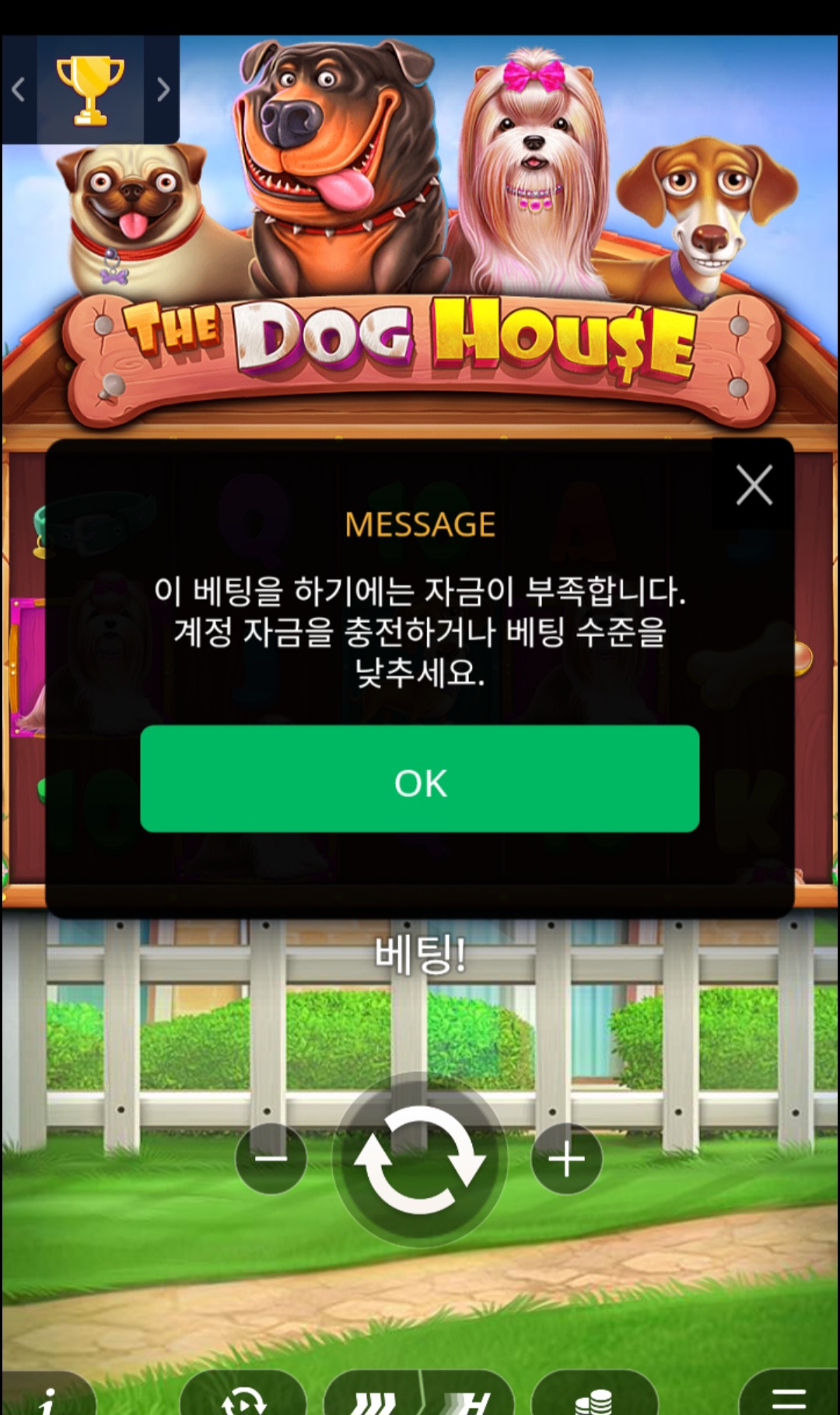Go to the previous item with the left arrow
The image size is (840, 1415).
pyautogui.click(x=19, y=89)
